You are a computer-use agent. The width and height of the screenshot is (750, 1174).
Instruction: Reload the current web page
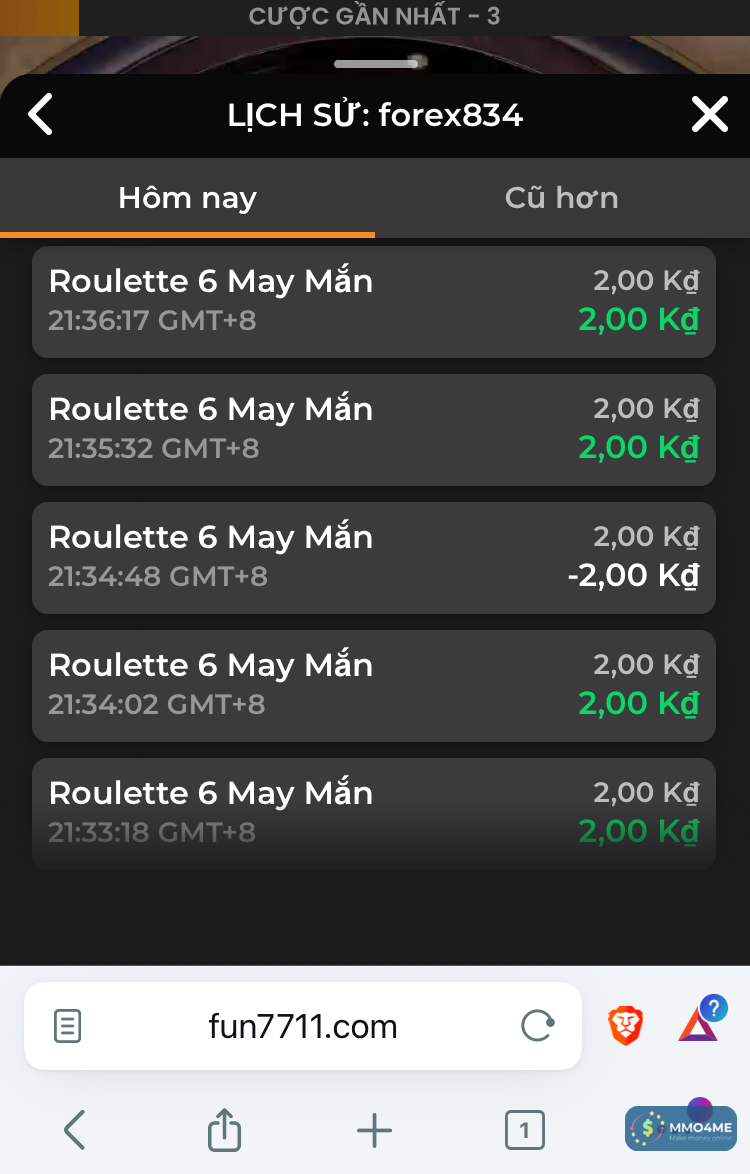pyautogui.click(x=538, y=1026)
